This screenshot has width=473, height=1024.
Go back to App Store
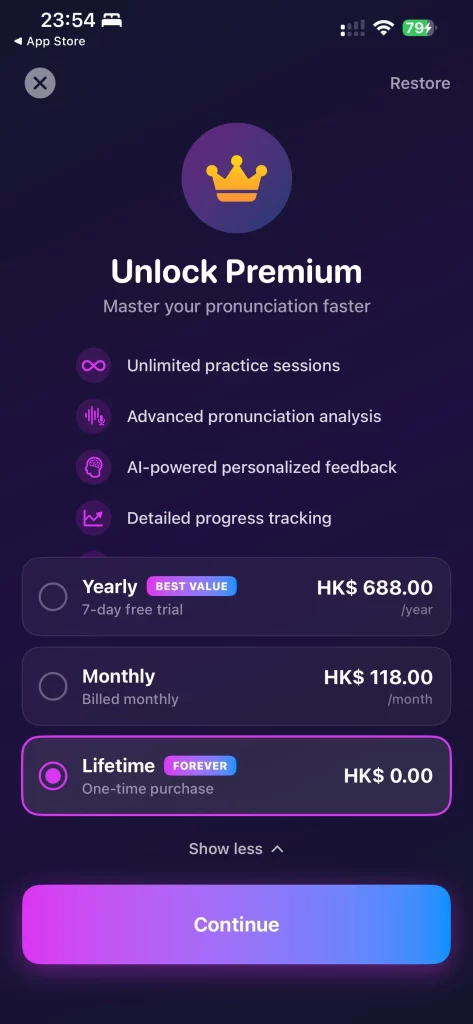[x=50, y=41]
